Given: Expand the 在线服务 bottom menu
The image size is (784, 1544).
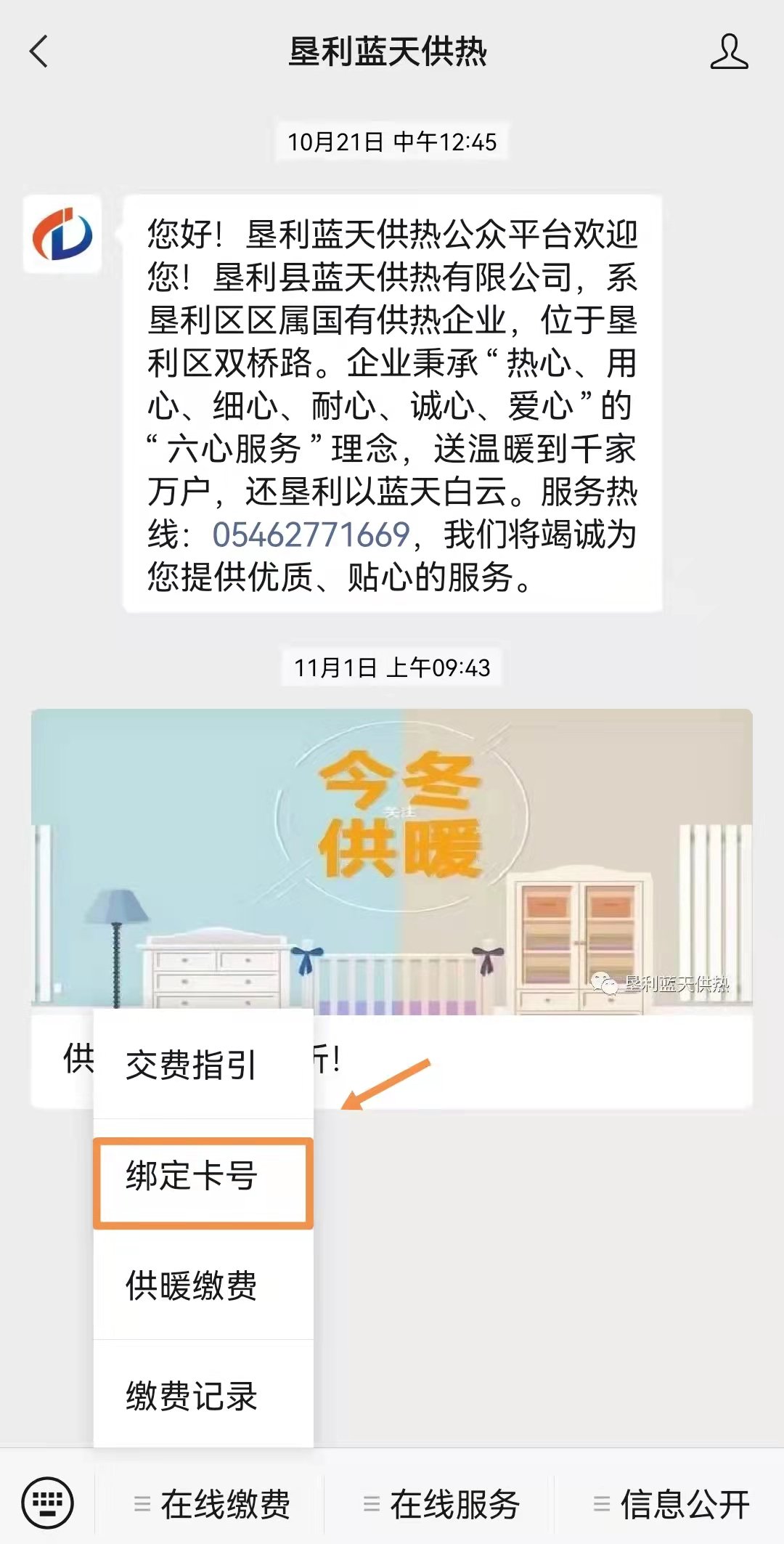Looking at the screenshot, I should tap(441, 1504).
